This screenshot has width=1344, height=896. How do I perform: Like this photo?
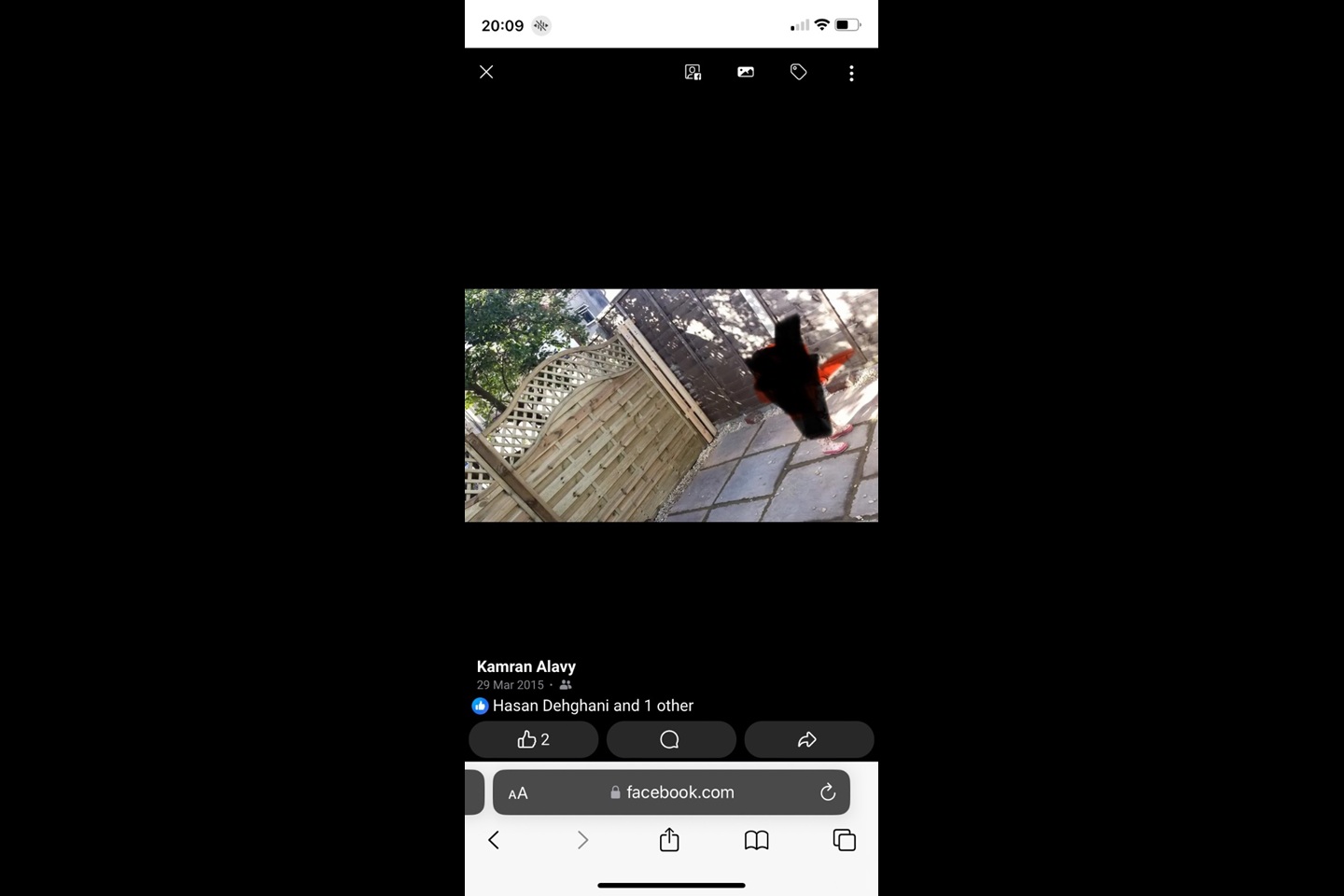(533, 739)
